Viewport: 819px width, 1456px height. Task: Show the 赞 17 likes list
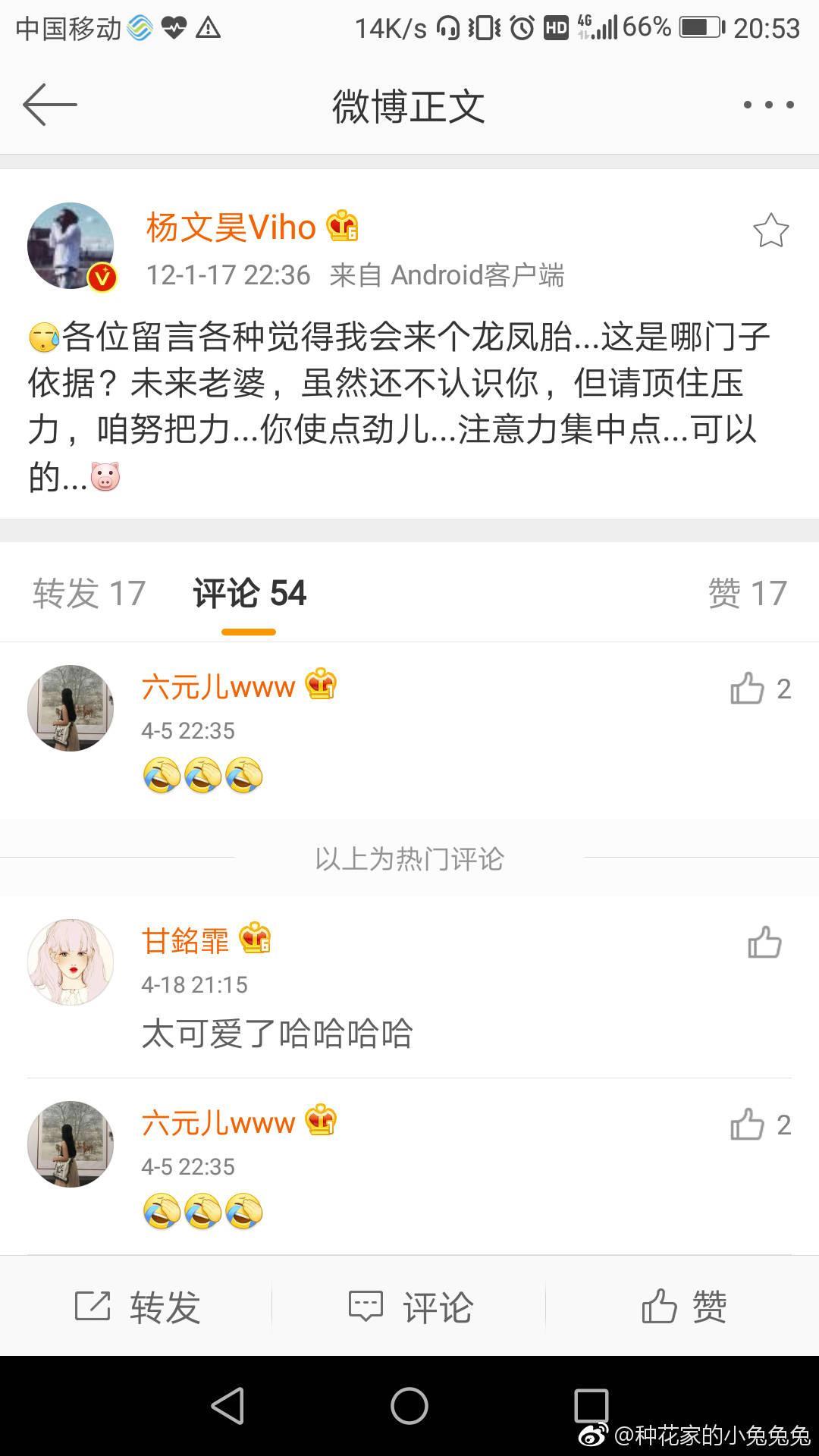click(747, 593)
